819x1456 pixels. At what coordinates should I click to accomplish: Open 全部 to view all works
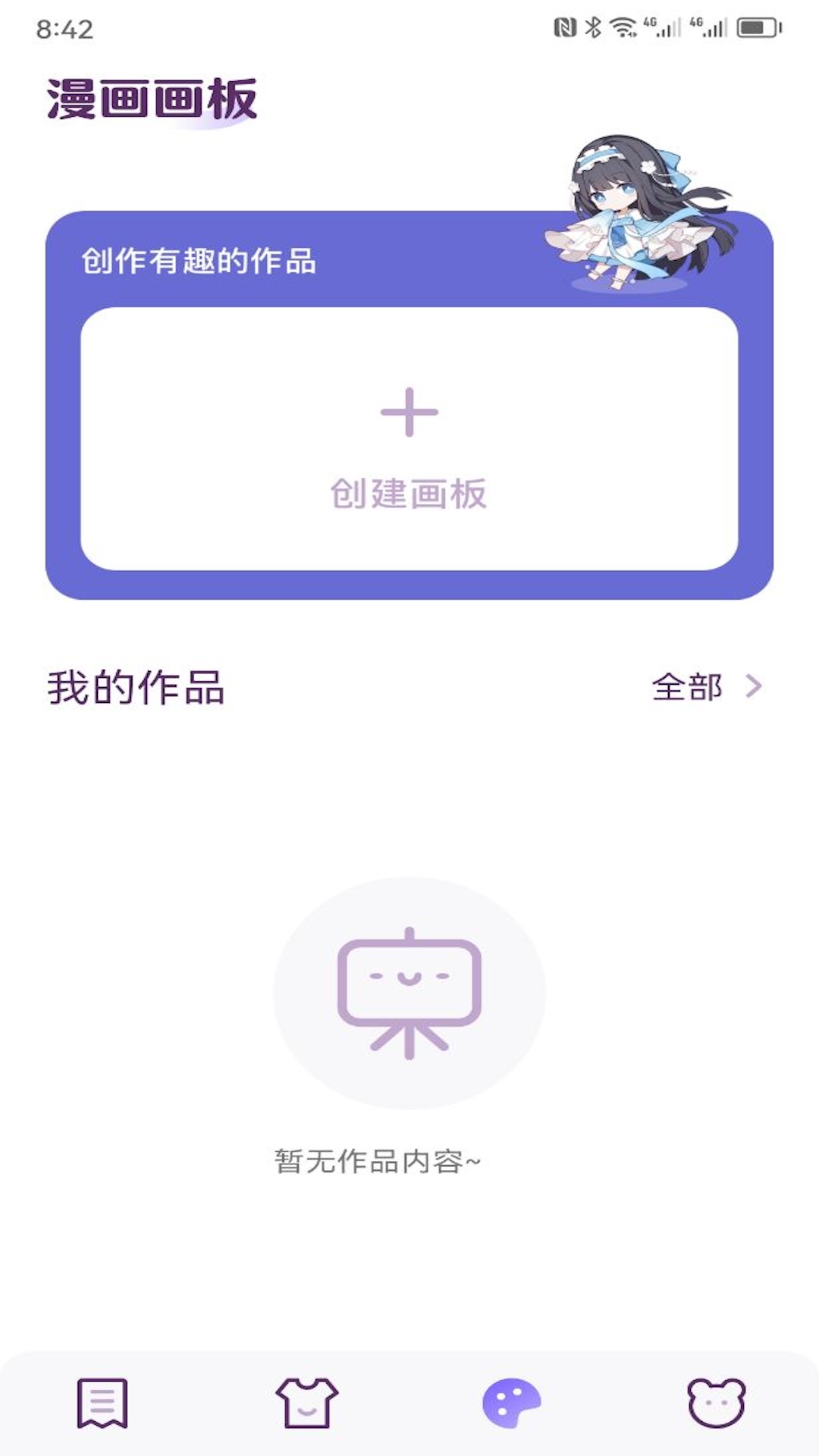pyautogui.click(x=686, y=688)
